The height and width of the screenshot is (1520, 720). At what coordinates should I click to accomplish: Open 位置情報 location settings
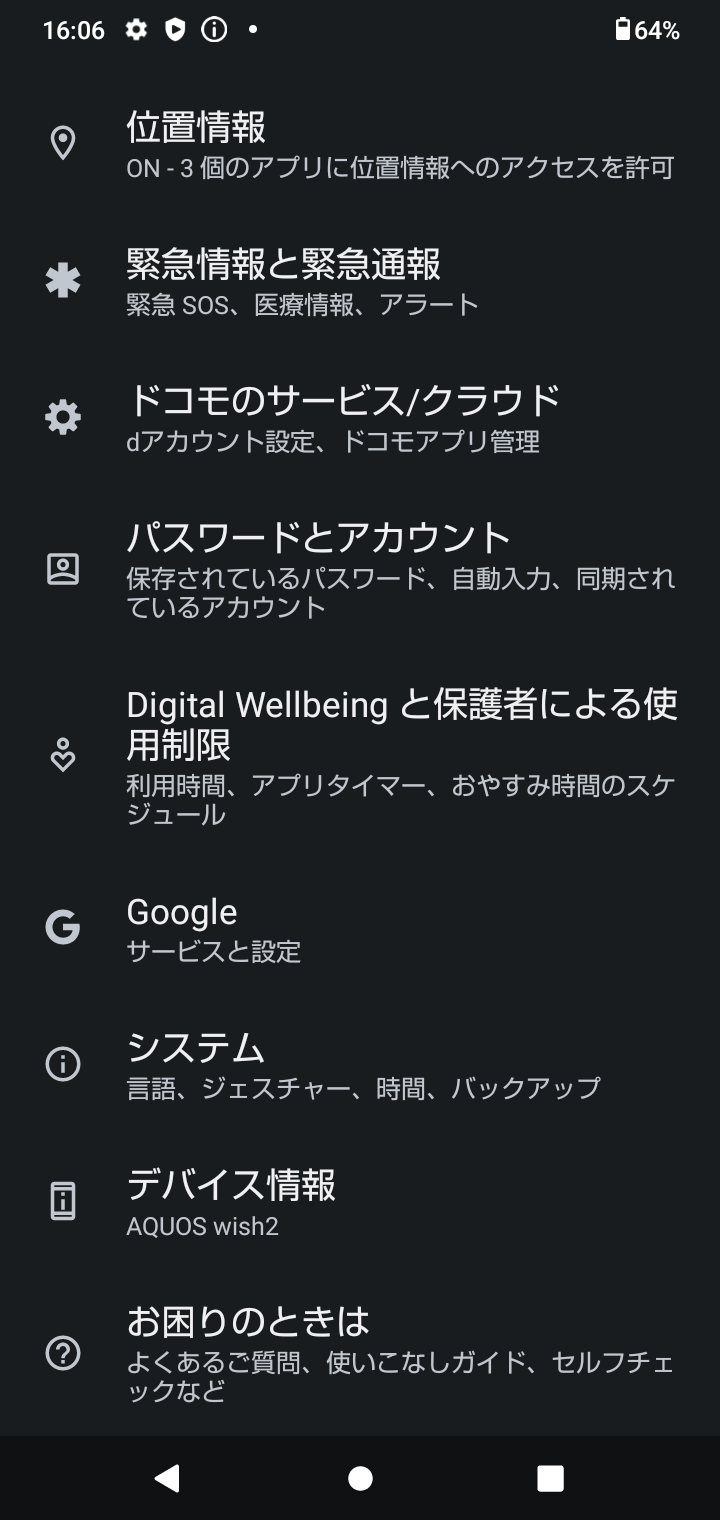(x=360, y=144)
